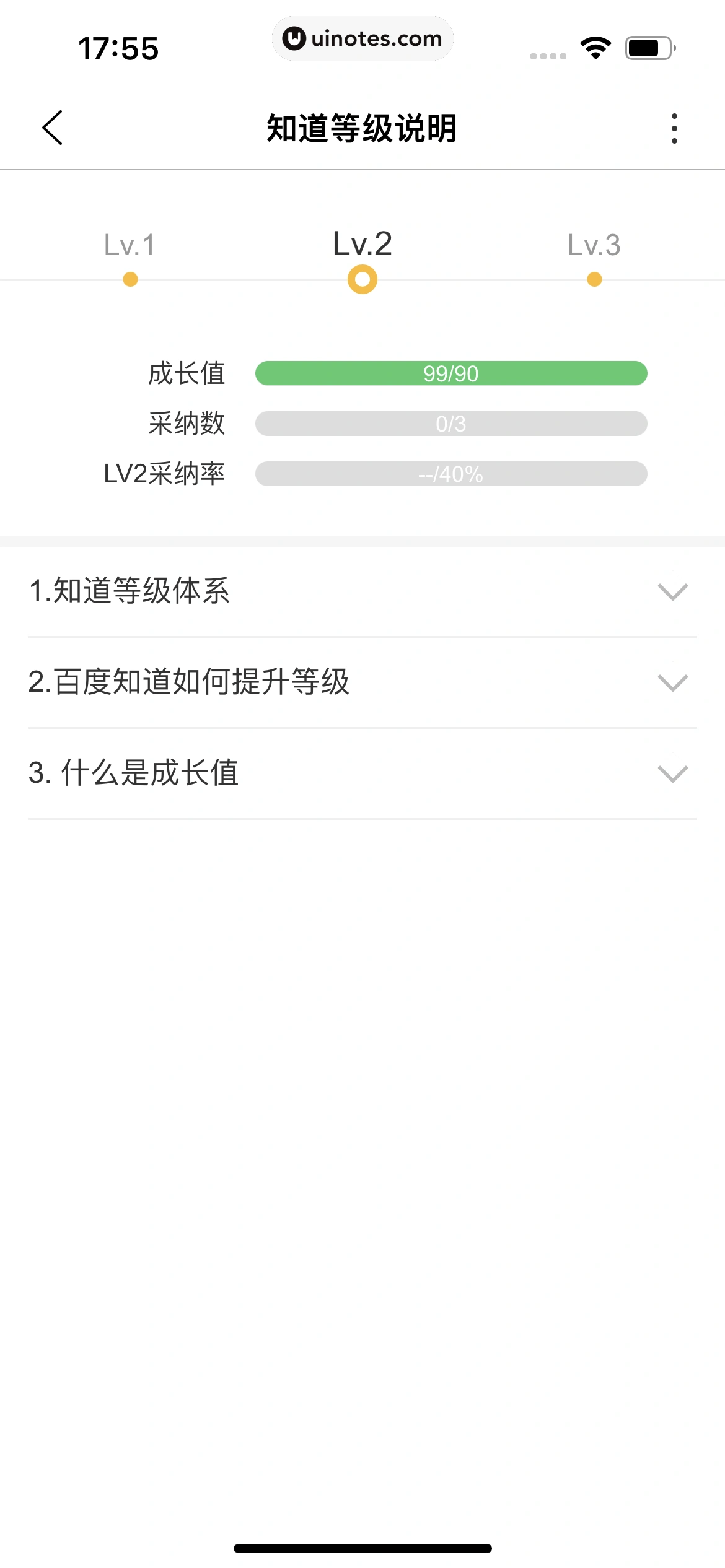Expand 3. 什么是成长值 section

pos(362,773)
